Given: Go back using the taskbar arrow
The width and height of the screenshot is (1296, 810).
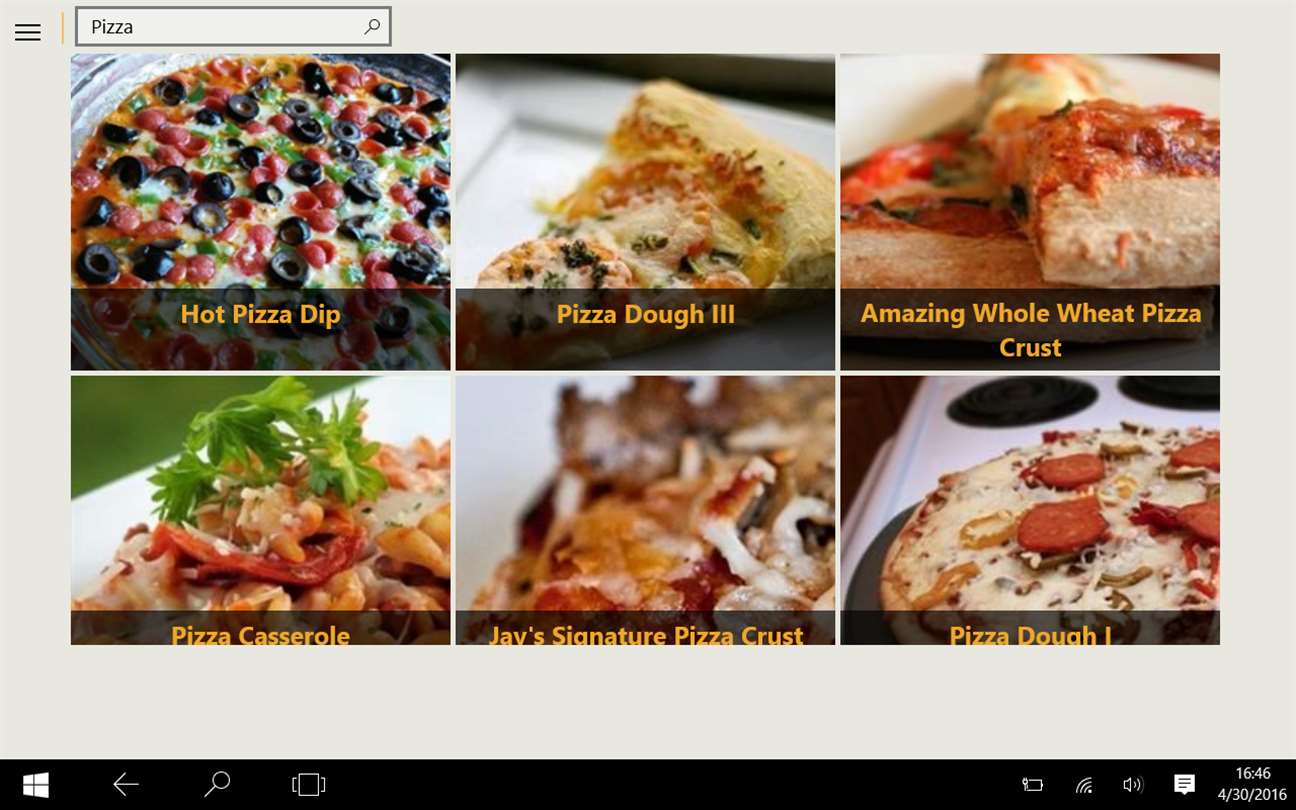Looking at the screenshot, I should click(x=126, y=785).
